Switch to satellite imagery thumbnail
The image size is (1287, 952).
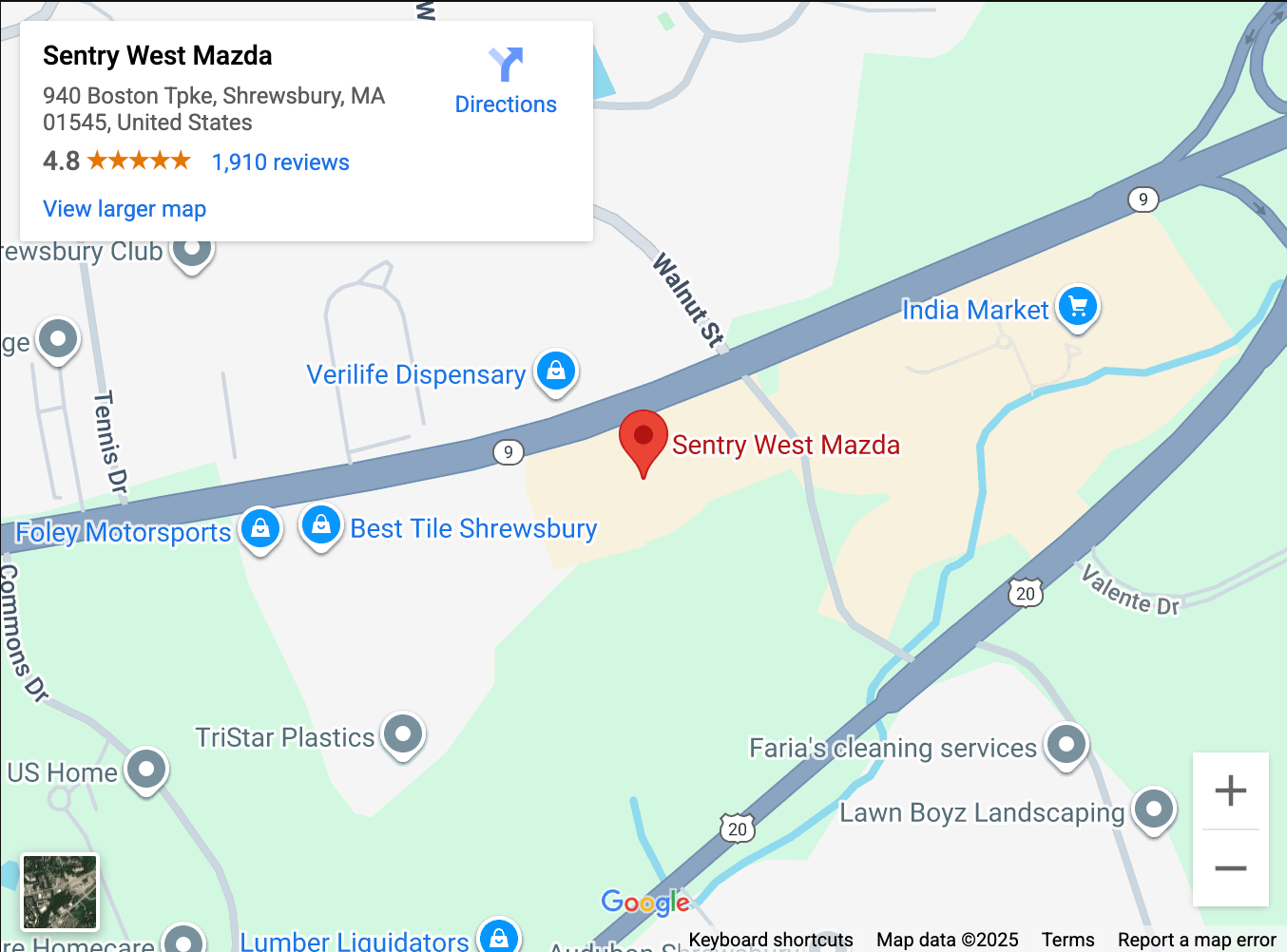(60, 891)
